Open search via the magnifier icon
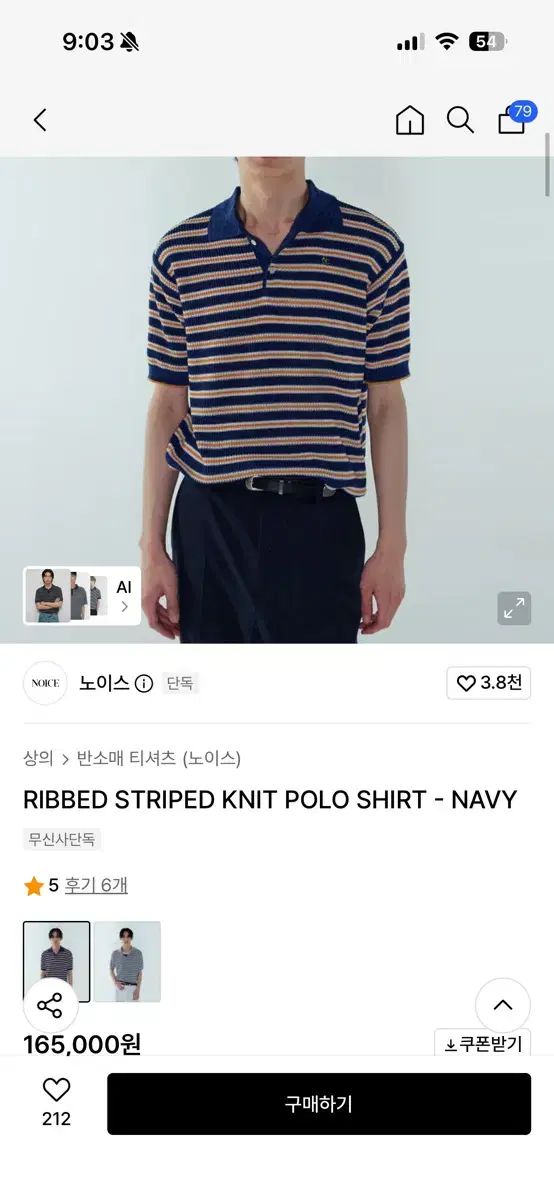This screenshot has width=554, height=1200. tap(460, 121)
